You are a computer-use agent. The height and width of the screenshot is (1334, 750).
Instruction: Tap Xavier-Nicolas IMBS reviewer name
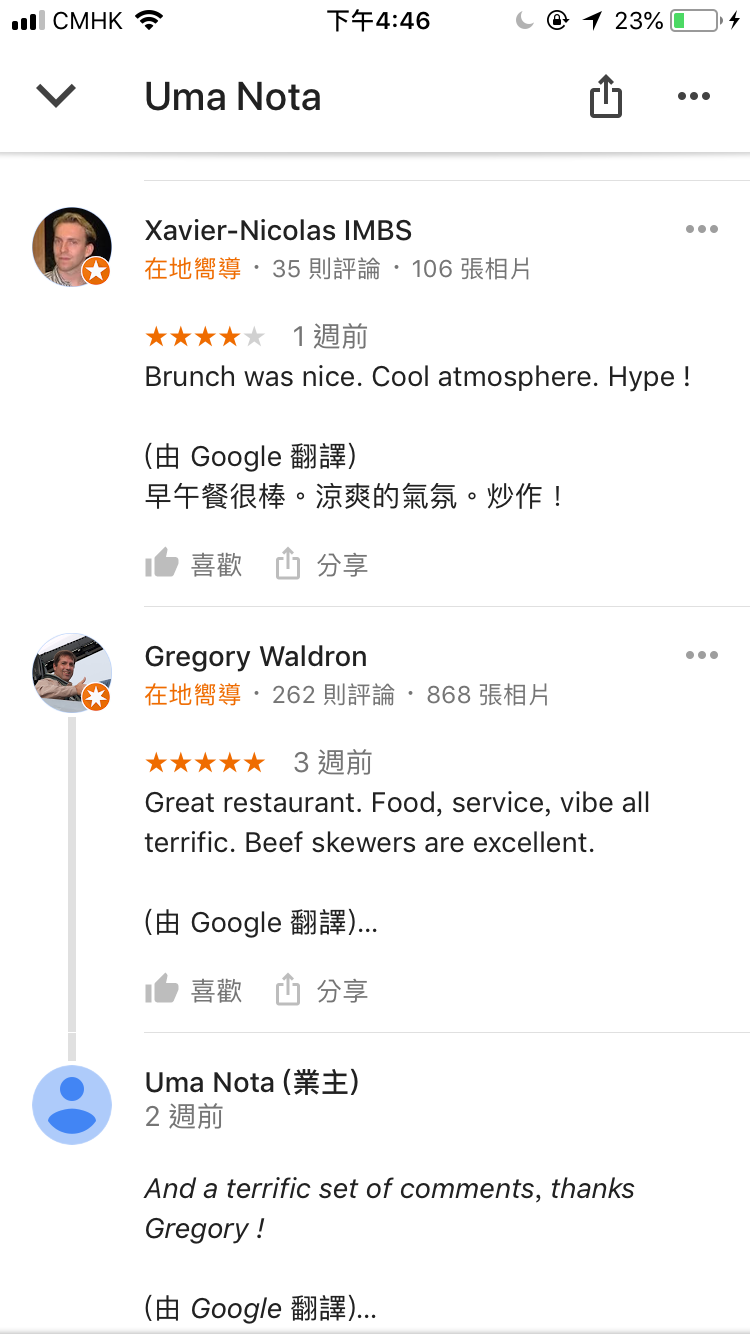(278, 231)
